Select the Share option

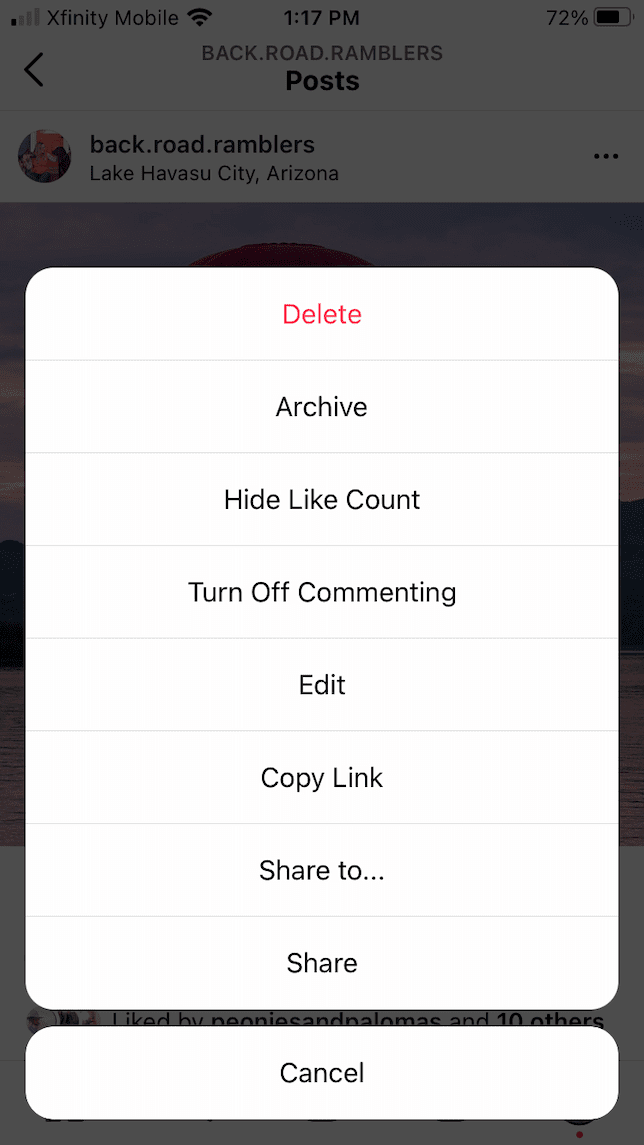pyautogui.click(x=322, y=963)
